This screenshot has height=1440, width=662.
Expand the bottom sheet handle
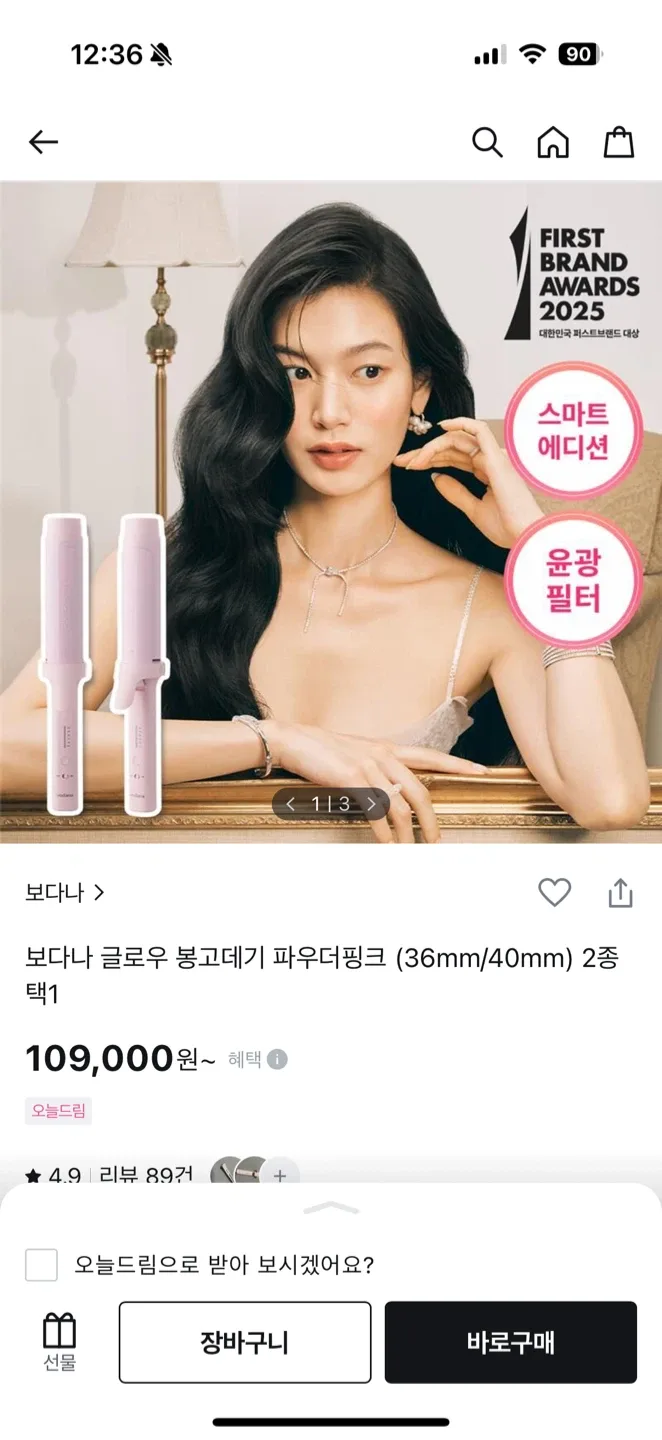pos(331,1208)
